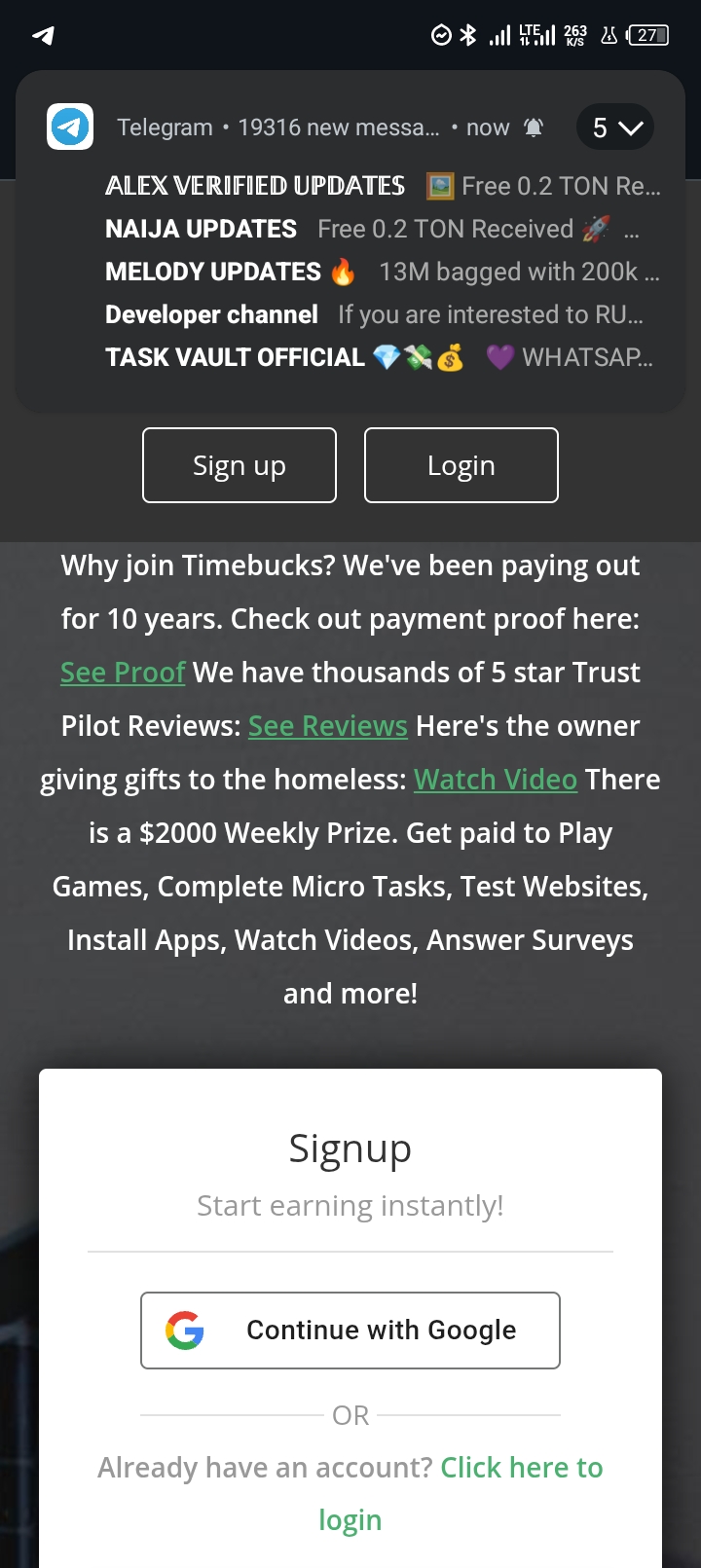Go to the Login page
The image size is (701, 1568).
(461, 465)
